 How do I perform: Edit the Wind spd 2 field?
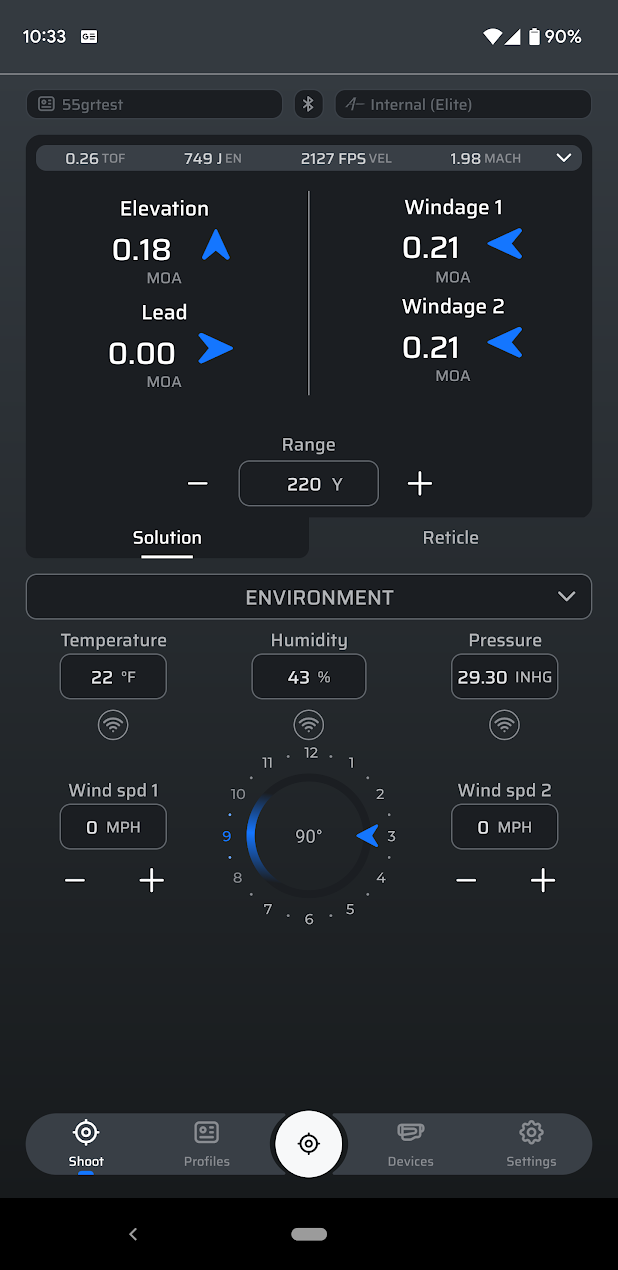click(504, 827)
